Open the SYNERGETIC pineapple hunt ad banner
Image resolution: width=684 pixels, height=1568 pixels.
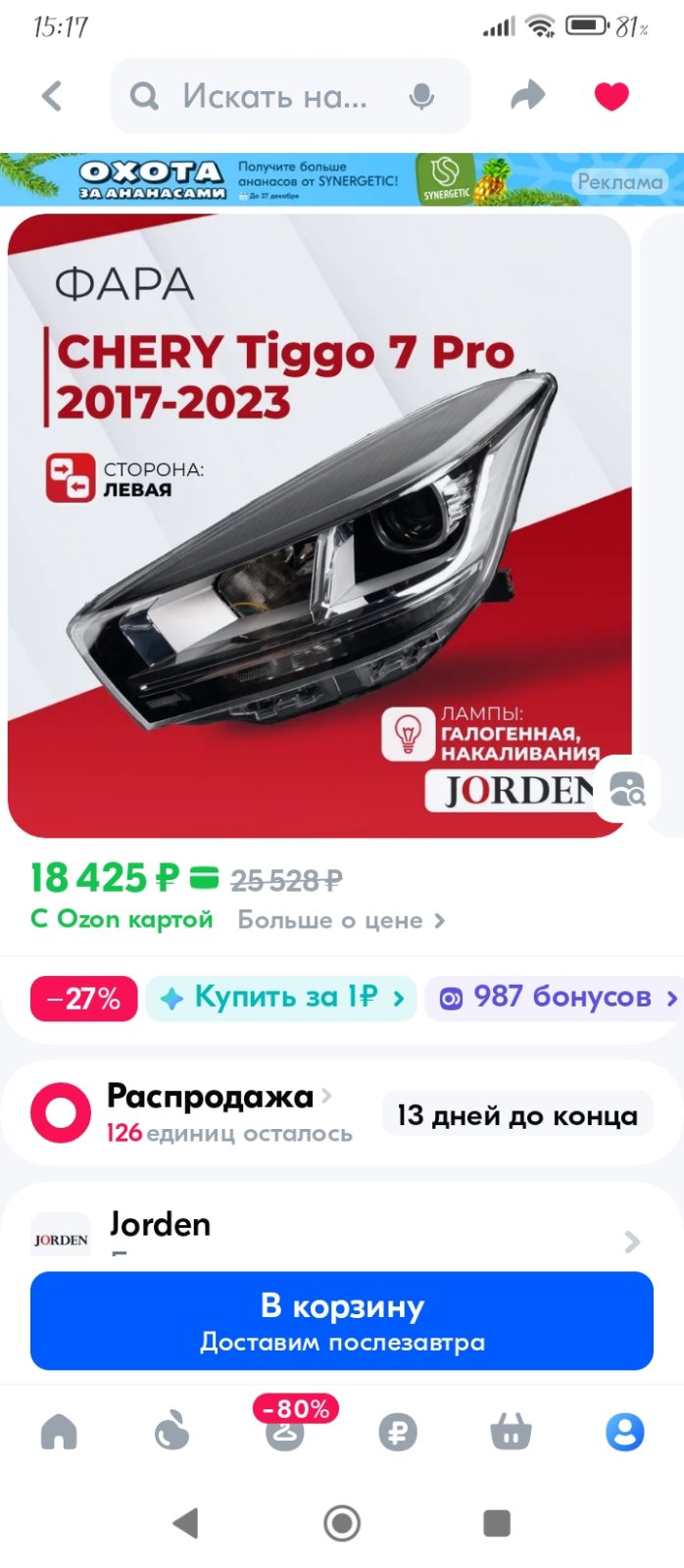(342, 179)
